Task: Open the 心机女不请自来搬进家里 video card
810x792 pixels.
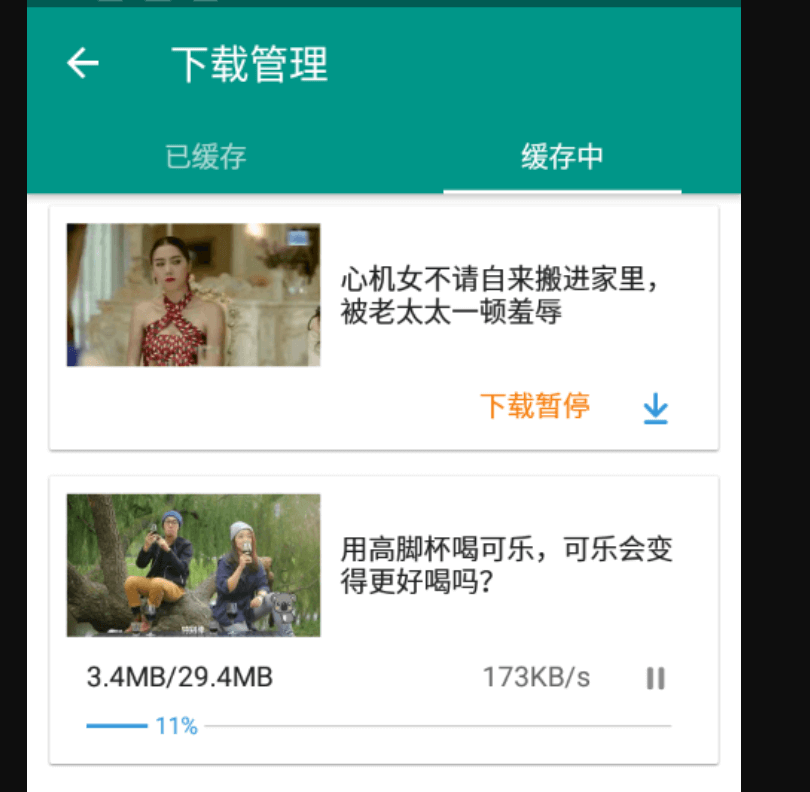Action: (500, 296)
